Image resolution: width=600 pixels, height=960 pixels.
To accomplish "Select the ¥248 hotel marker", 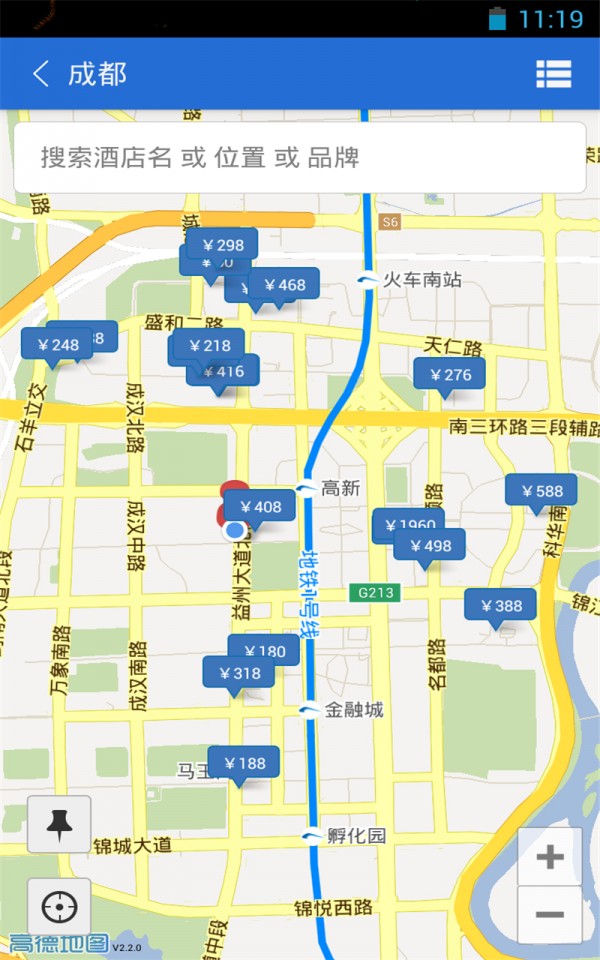I will [56, 345].
